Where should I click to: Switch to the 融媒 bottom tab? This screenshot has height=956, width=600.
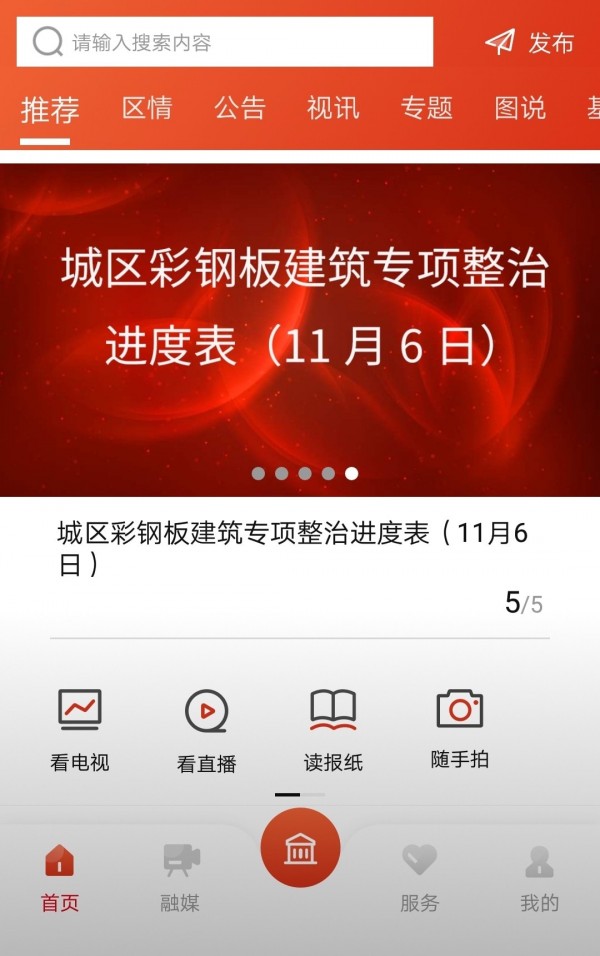pyautogui.click(x=180, y=877)
